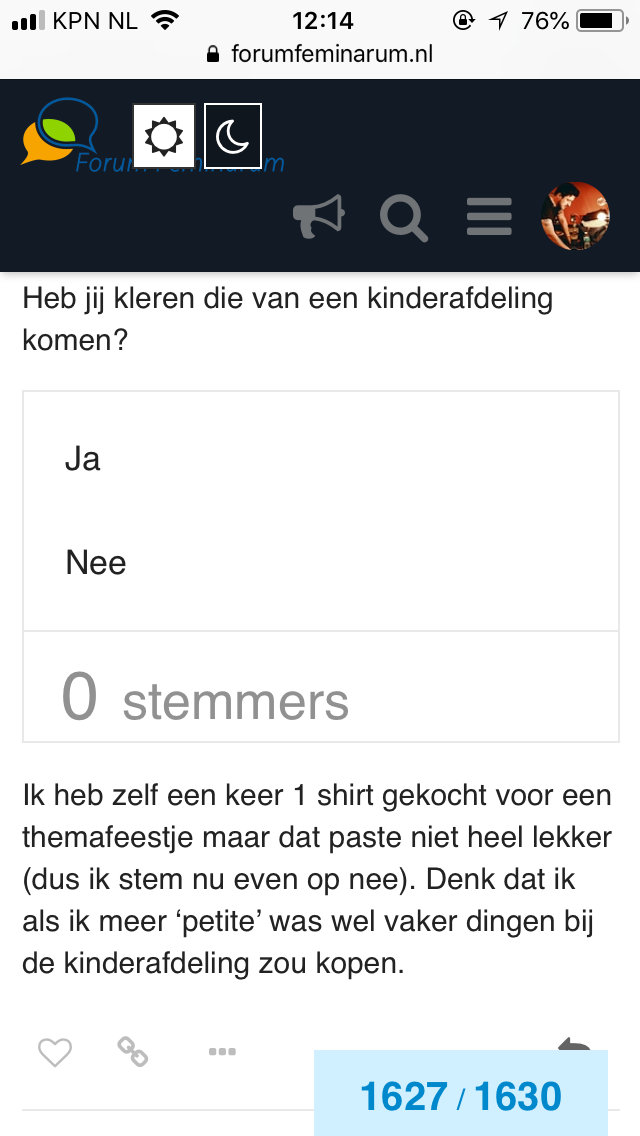Open your profile avatar menu

575,216
